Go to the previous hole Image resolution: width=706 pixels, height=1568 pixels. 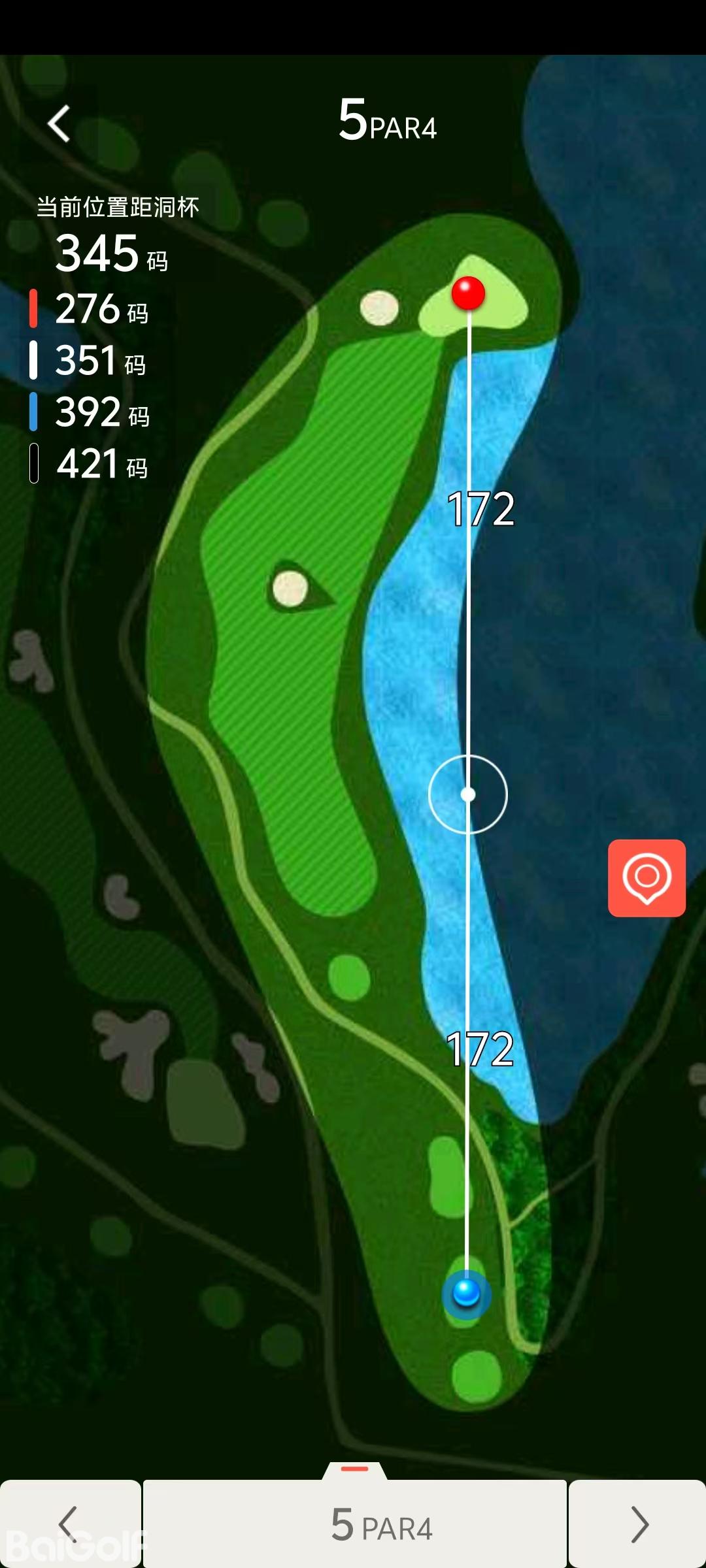click(x=69, y=1524)
